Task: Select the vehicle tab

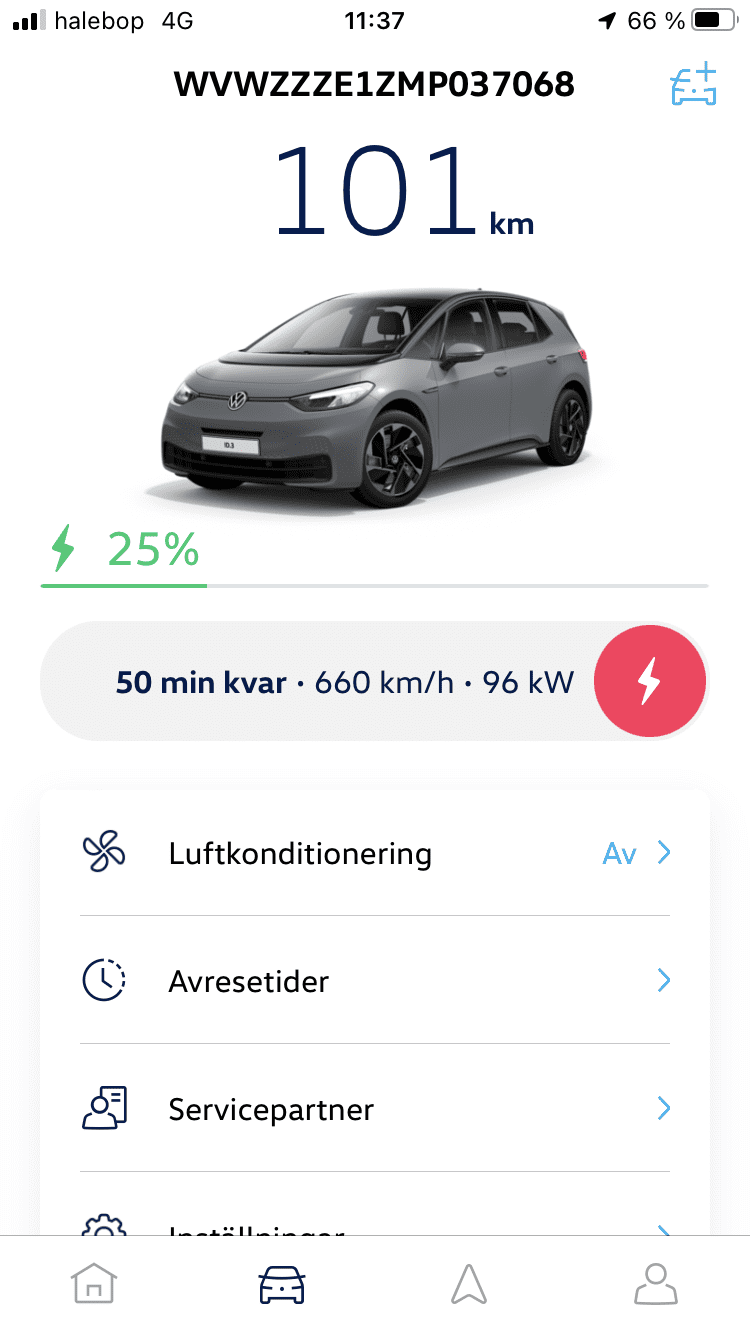Action: [282, 1284]
